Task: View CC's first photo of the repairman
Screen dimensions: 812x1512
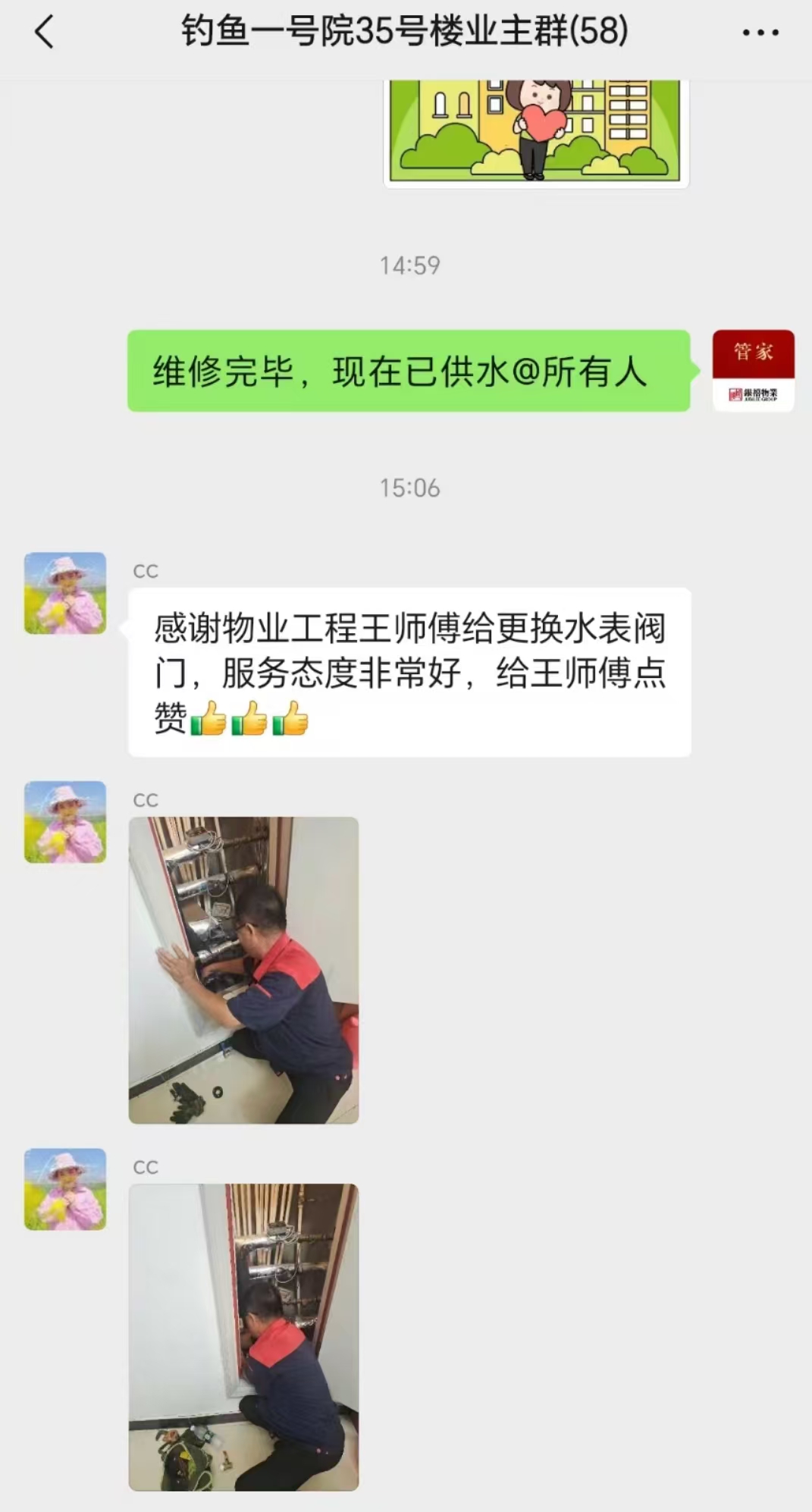Action: (243, 970)
